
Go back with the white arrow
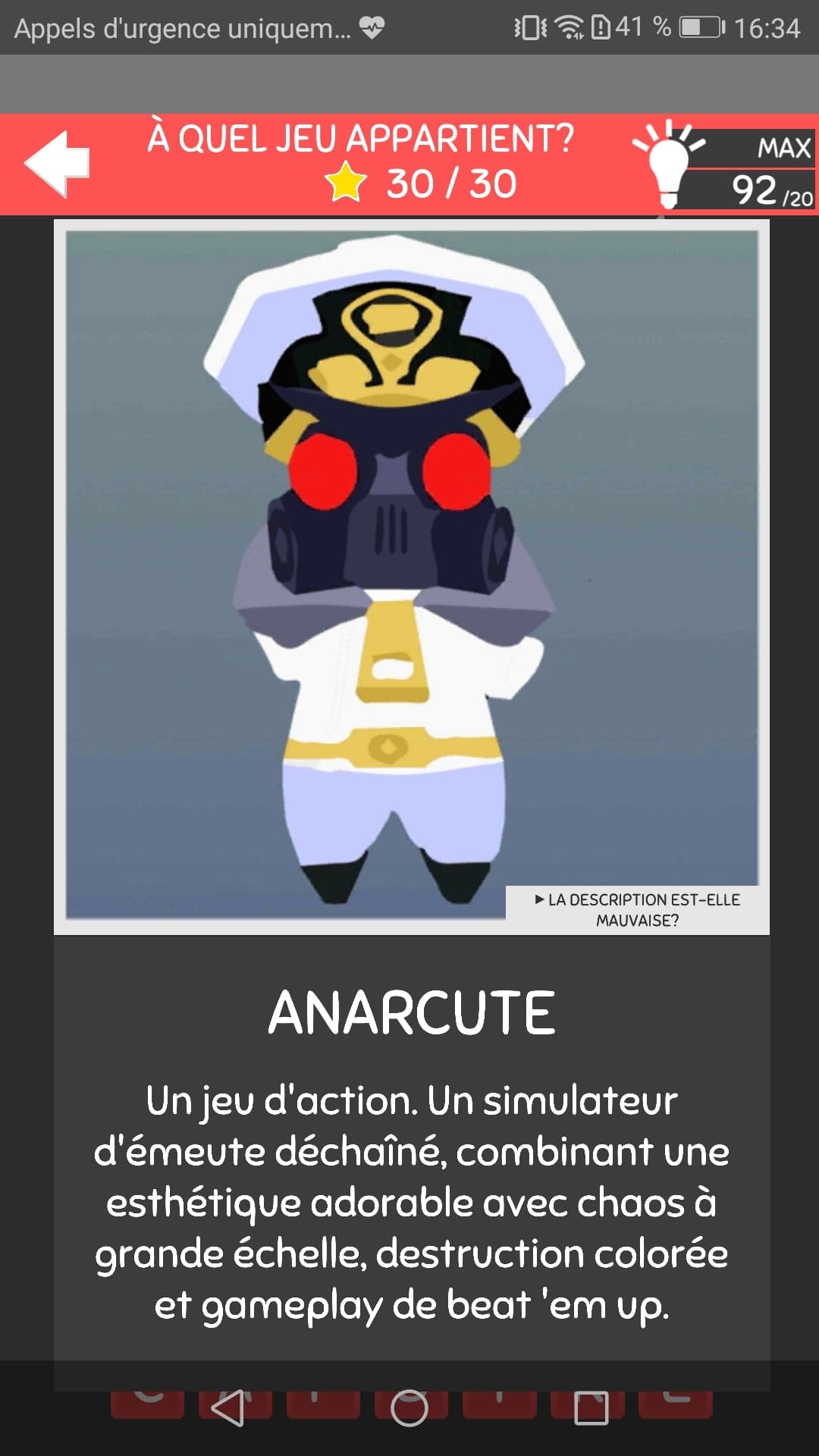click(x=58, y=164)
